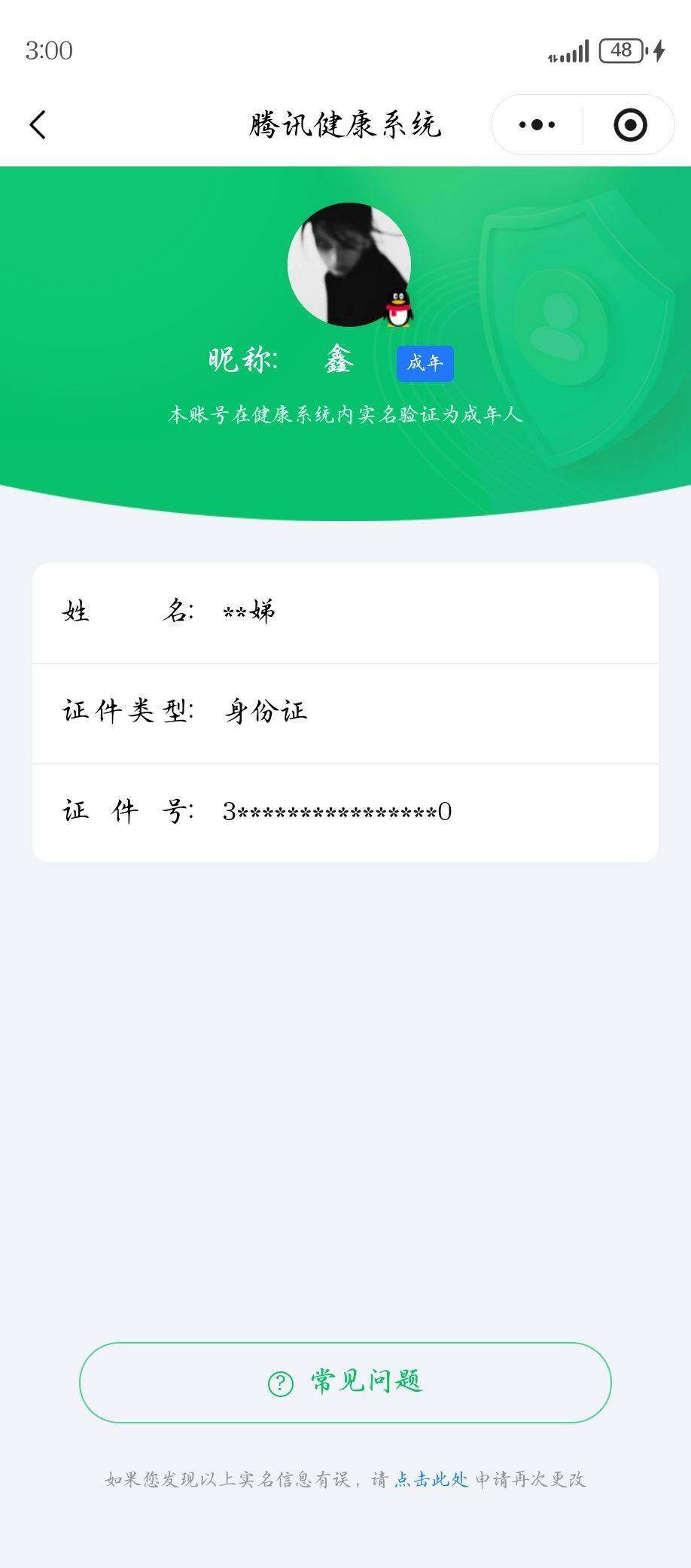Click the back arrow to return

(x=38, y=125)
